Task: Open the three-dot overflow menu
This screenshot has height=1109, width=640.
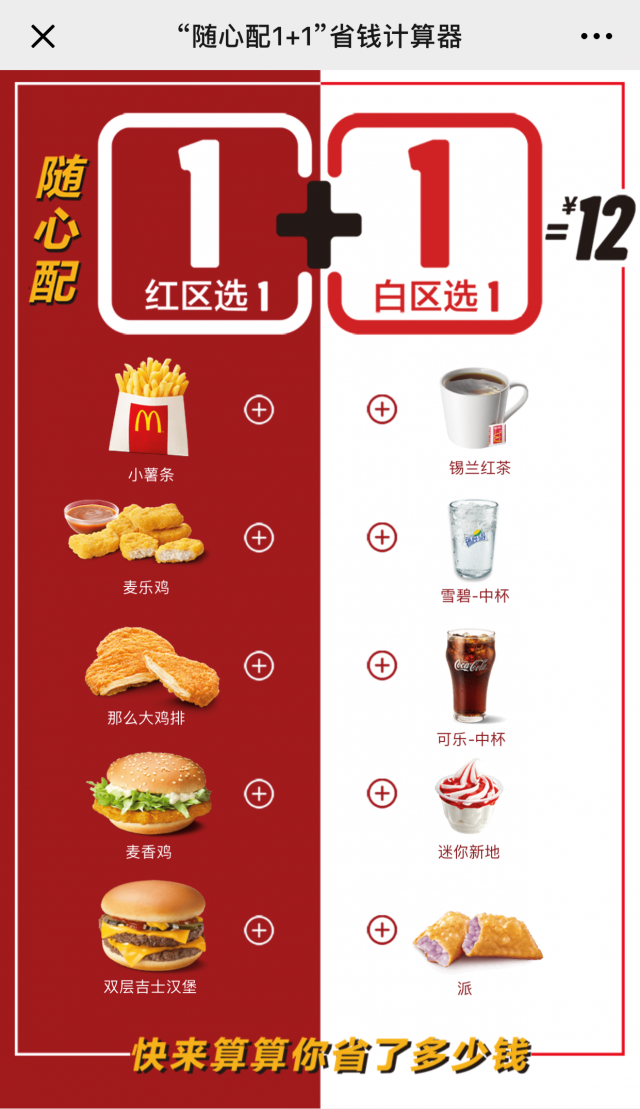Action: tap(596, 37)
